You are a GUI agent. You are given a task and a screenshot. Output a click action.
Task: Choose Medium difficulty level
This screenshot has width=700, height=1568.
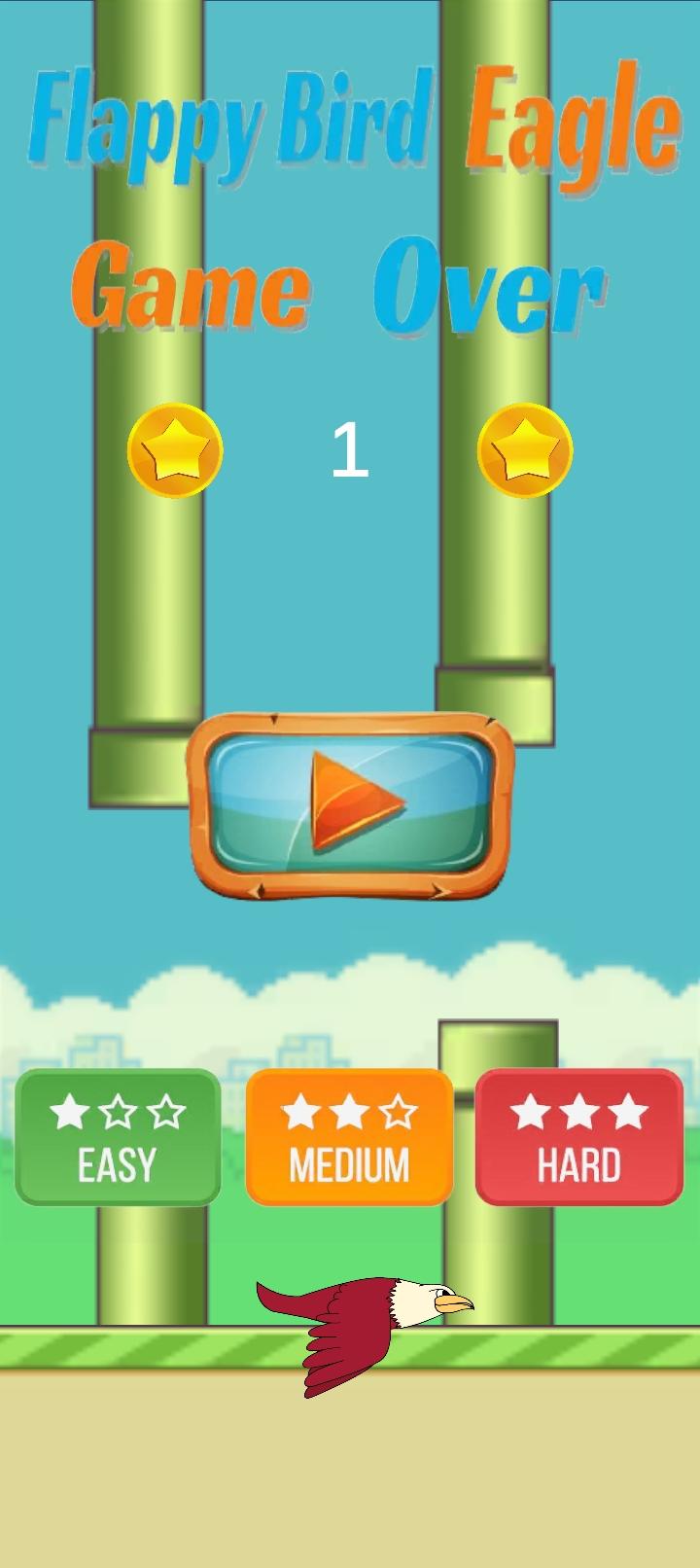pyautogui.click(x=349, y=1137)
